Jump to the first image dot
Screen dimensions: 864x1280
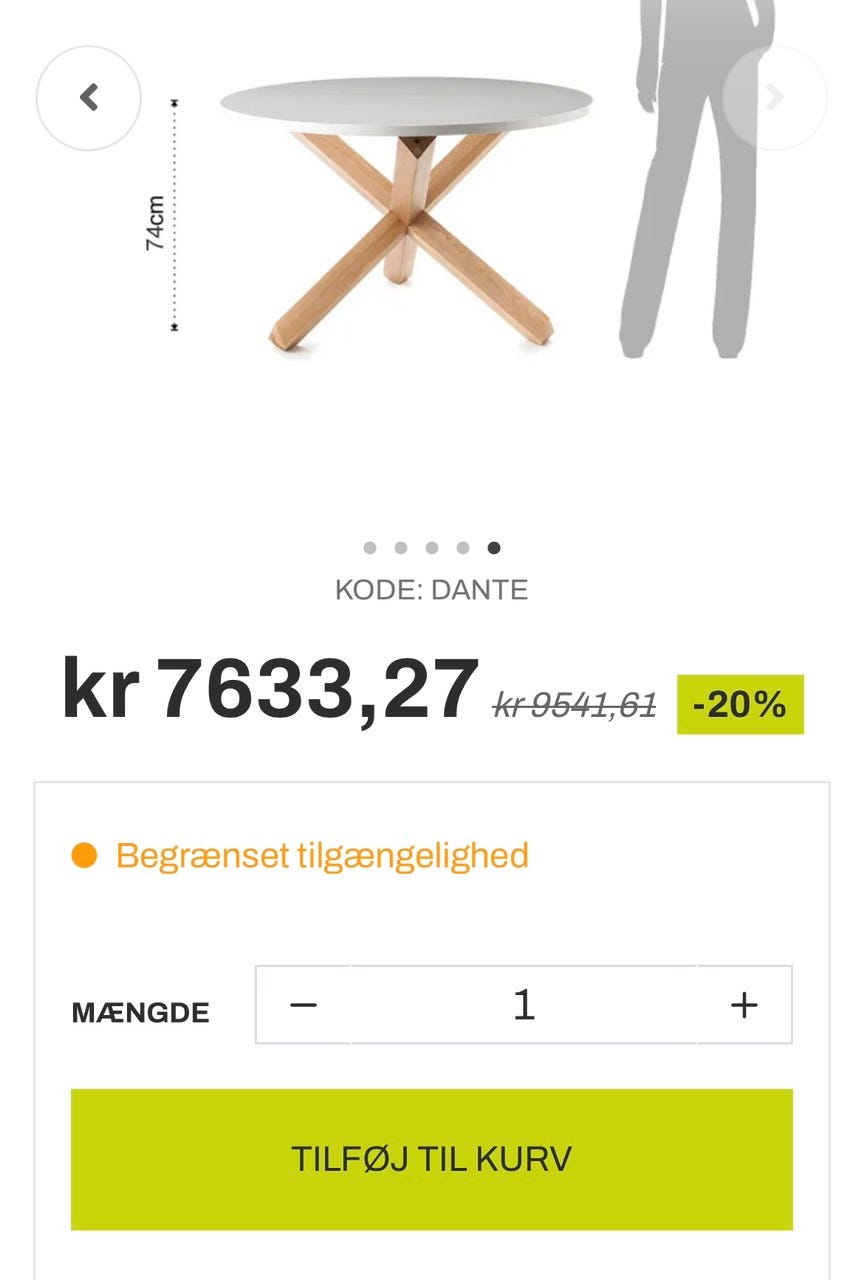370,548
